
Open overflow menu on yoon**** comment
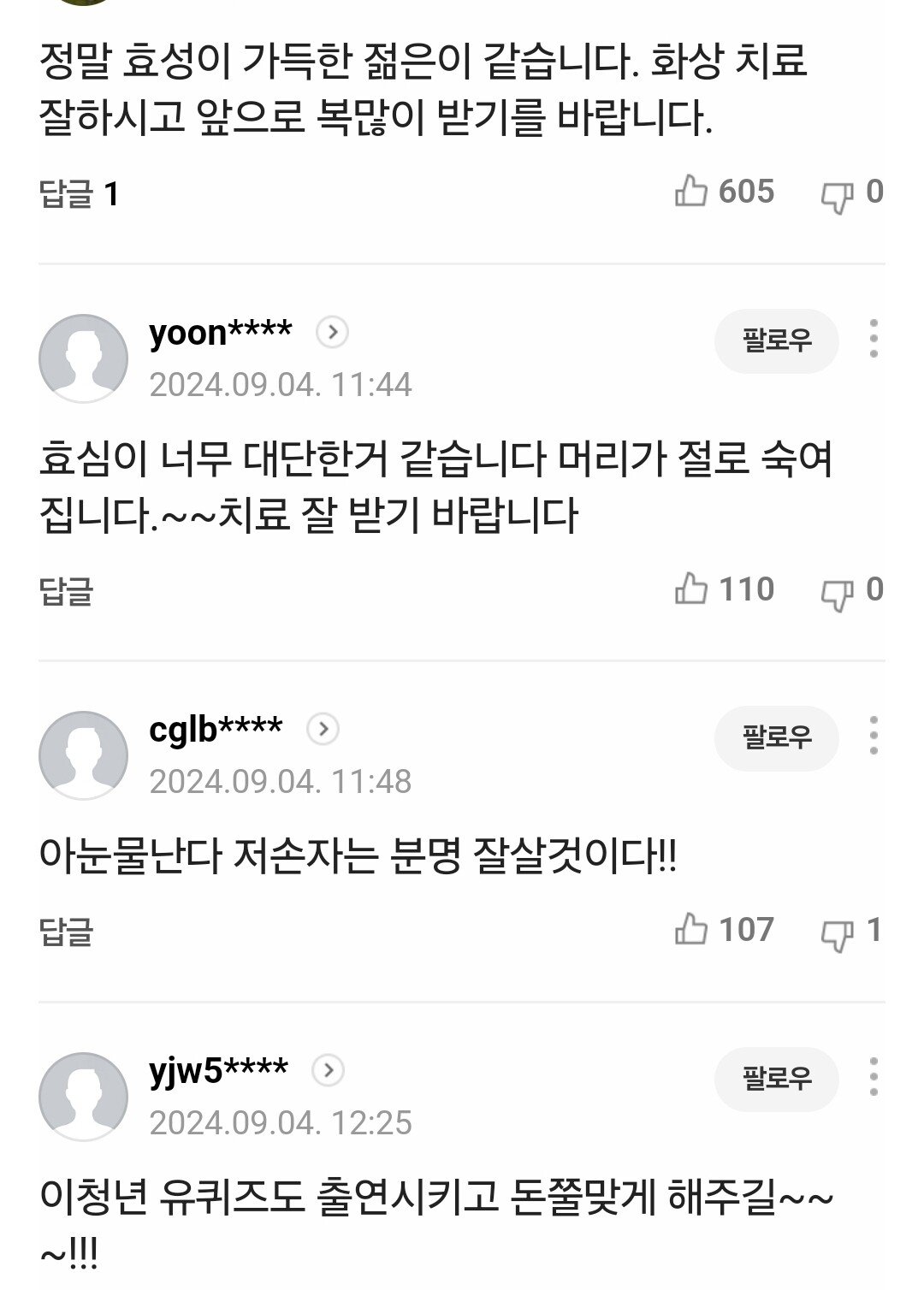point(873,340)
